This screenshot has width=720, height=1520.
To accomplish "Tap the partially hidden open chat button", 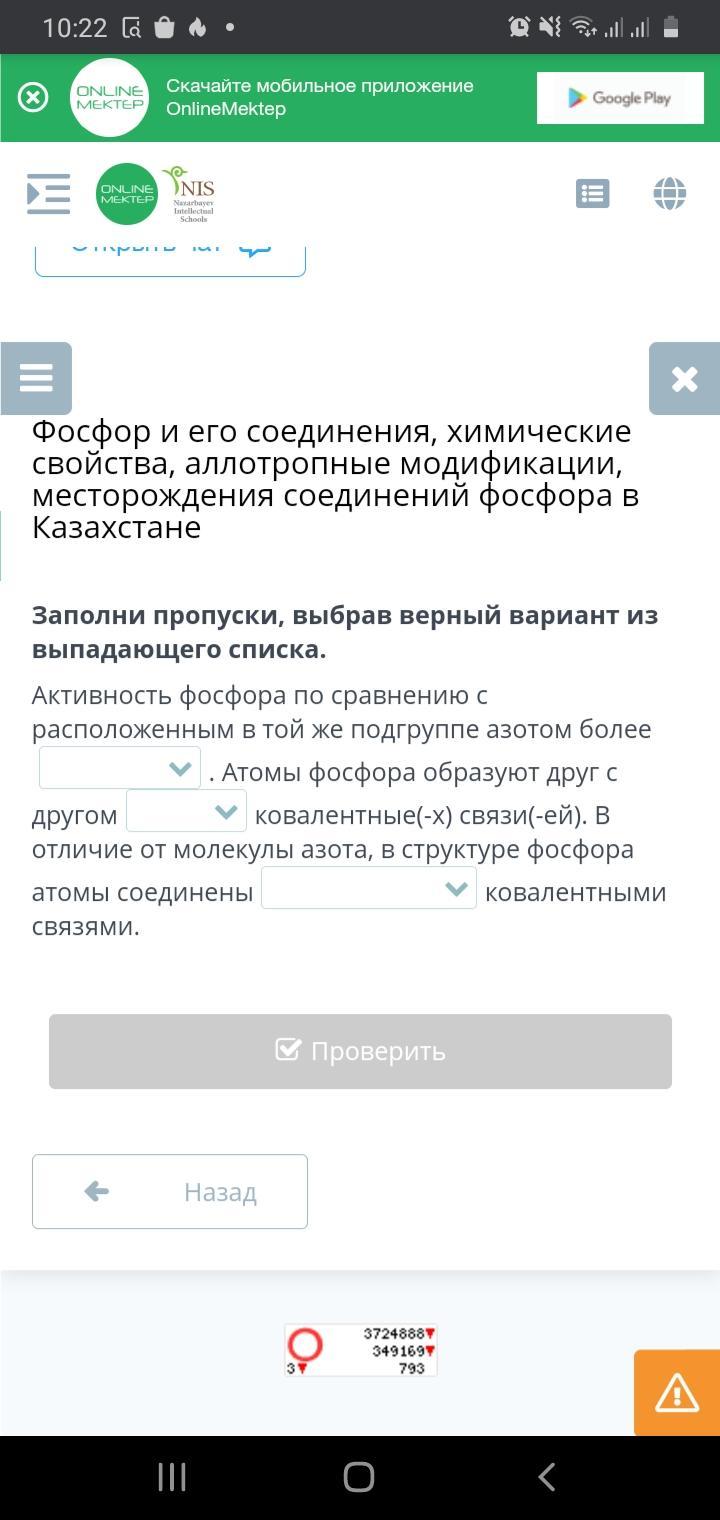I will tap(170, 258).
